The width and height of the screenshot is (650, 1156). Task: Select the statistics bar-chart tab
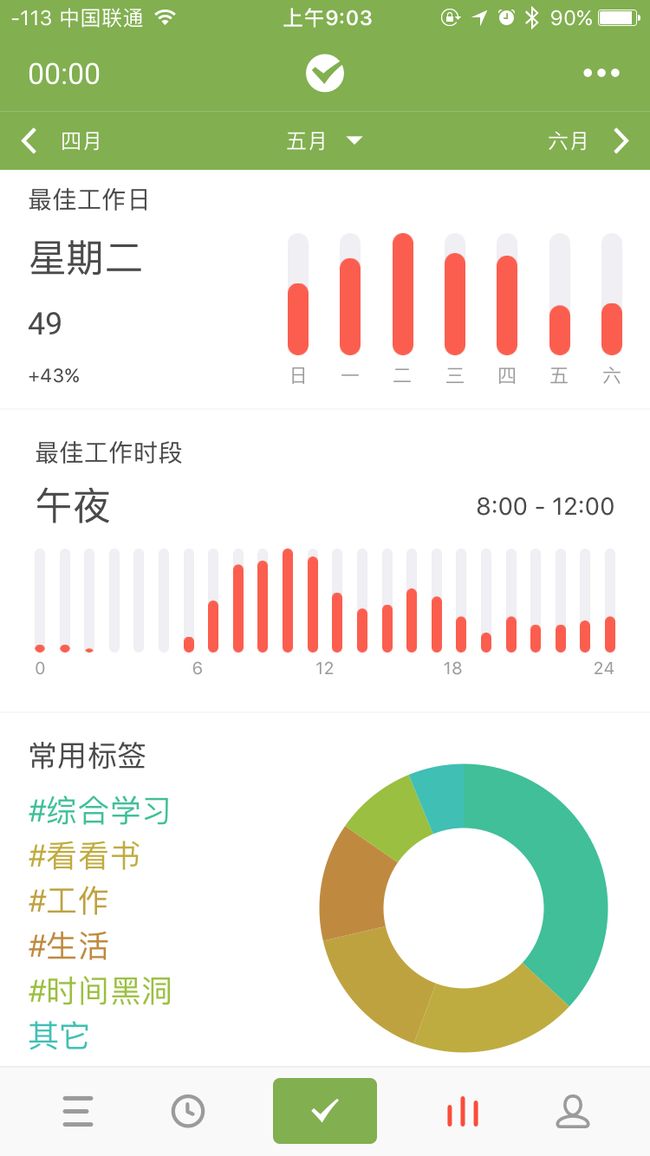click(463, 1111)
